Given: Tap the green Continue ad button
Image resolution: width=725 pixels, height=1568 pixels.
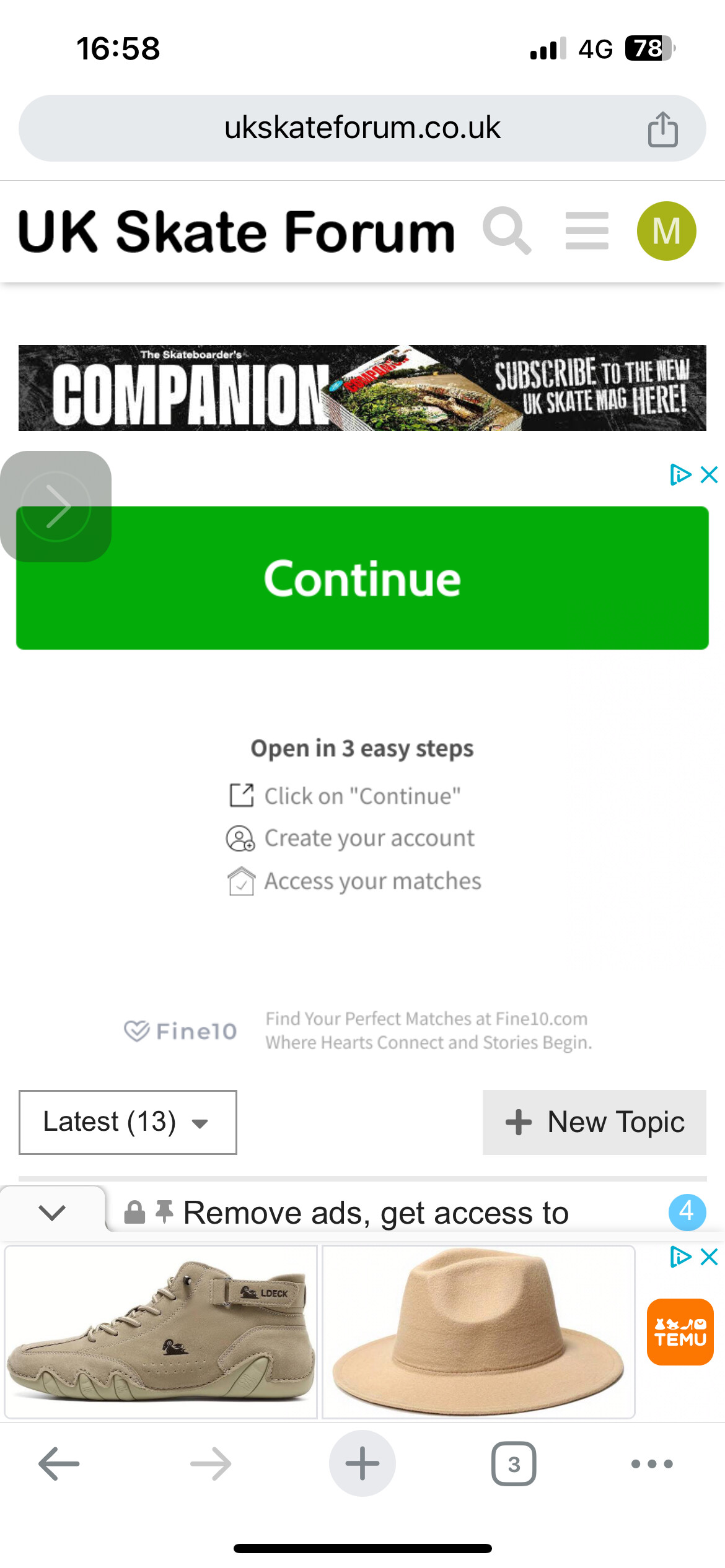Looking at the screenshot, I should click(x=362, y=578).
